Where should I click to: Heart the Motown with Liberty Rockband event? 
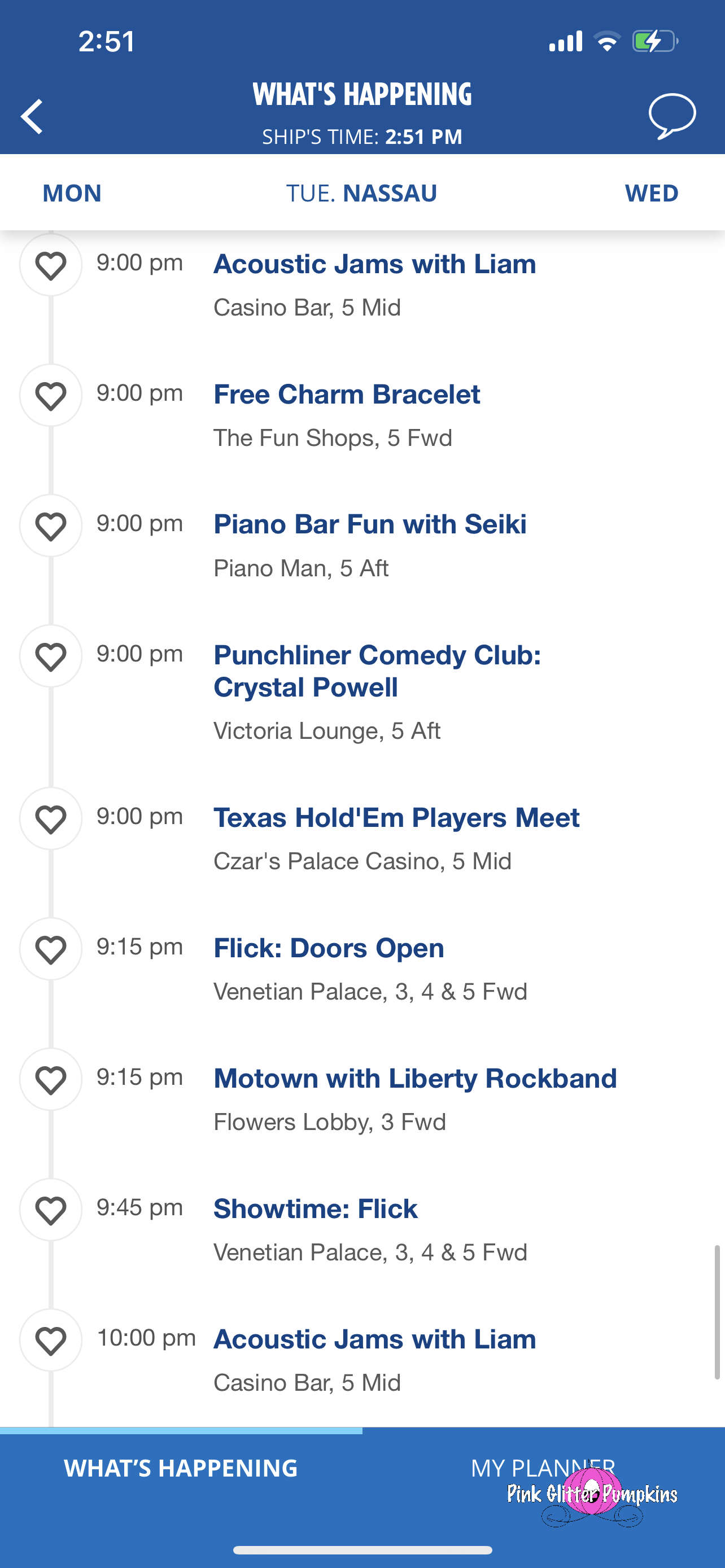[x=51, y=1079]
